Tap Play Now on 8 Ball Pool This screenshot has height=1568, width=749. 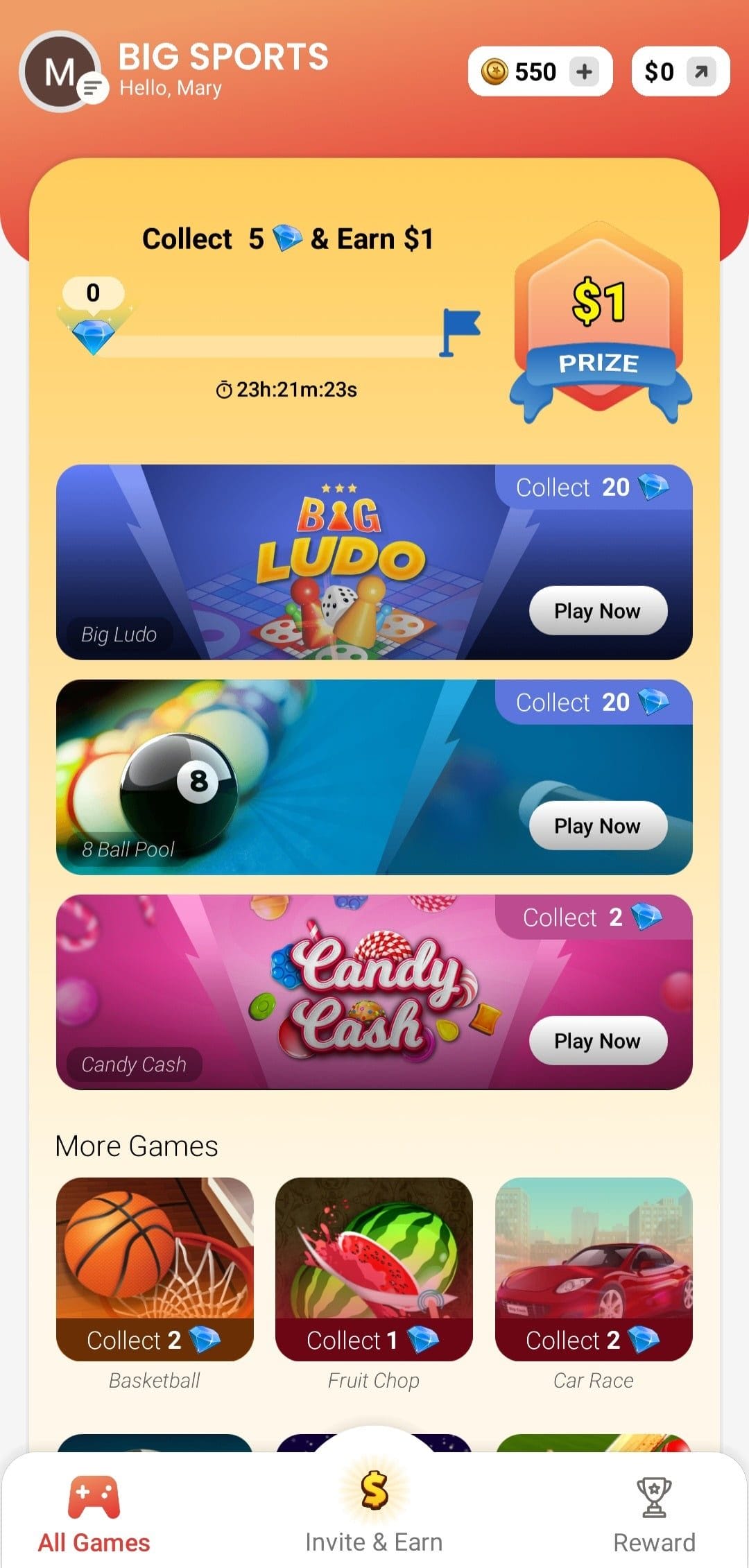pyautogui.click(x=598, y=826)
